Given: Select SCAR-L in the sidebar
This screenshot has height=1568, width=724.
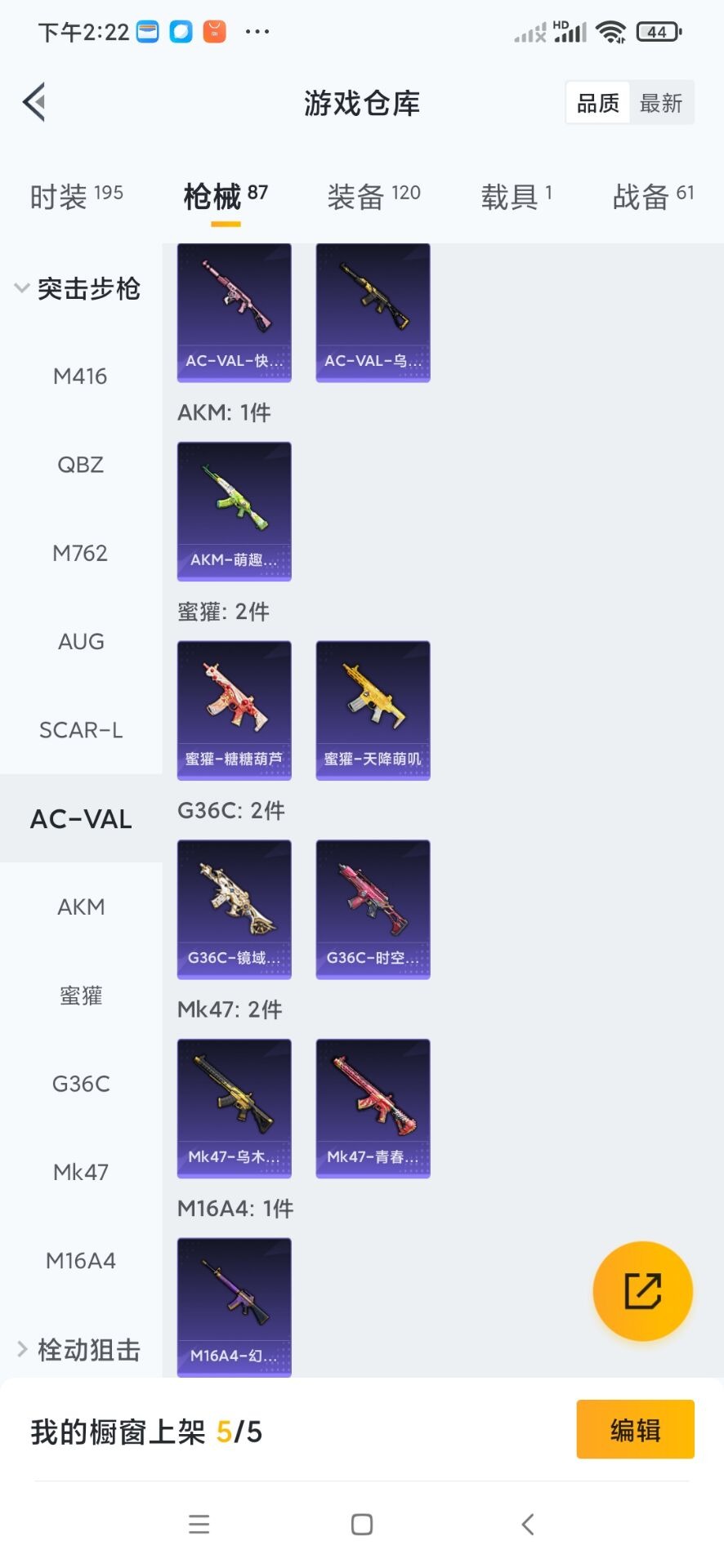Looking at the screenshot, I should pyautogui.click(x=81, y=730).
